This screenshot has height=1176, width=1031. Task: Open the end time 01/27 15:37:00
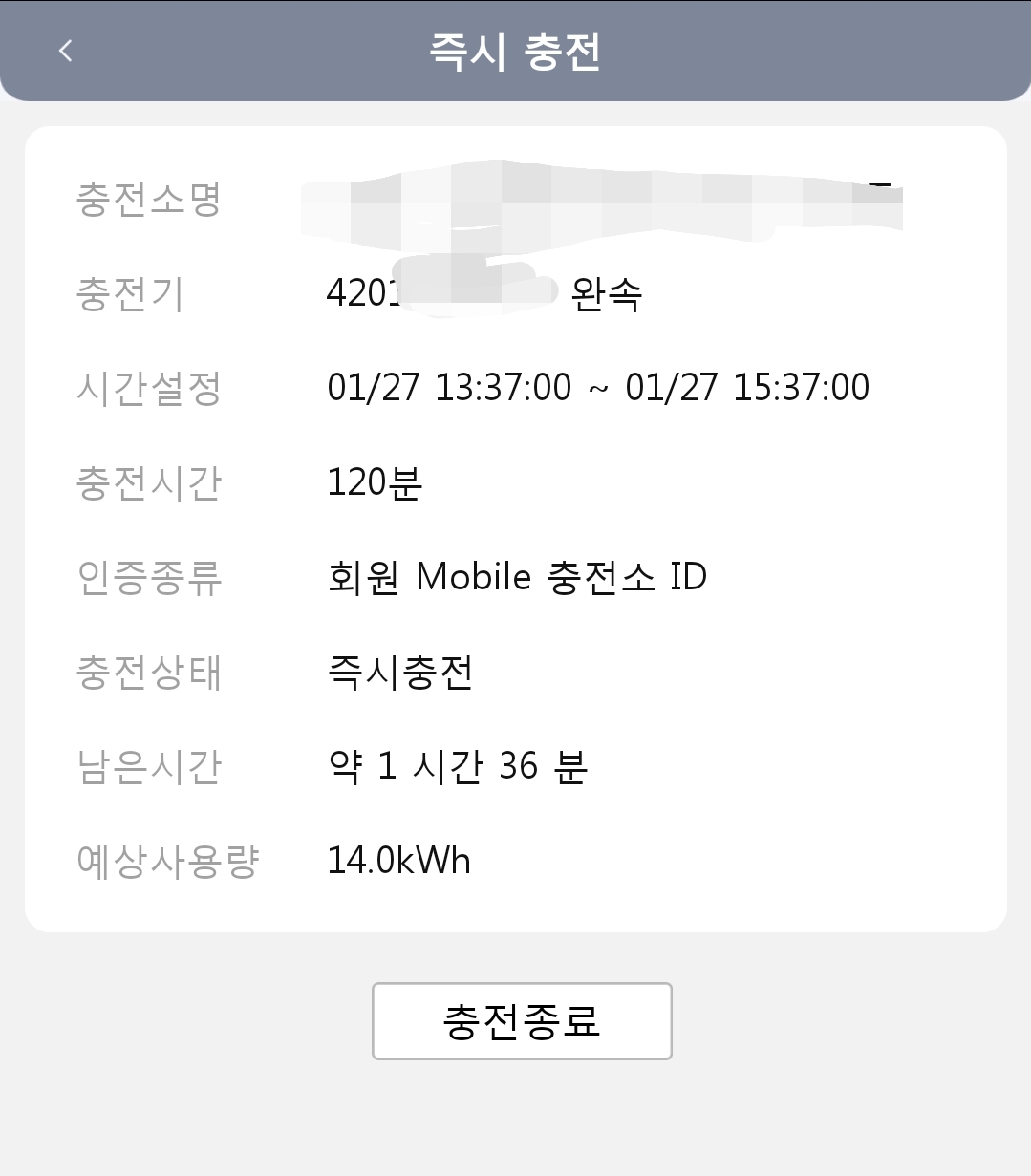pyautogui.click(x=750, y=387)
